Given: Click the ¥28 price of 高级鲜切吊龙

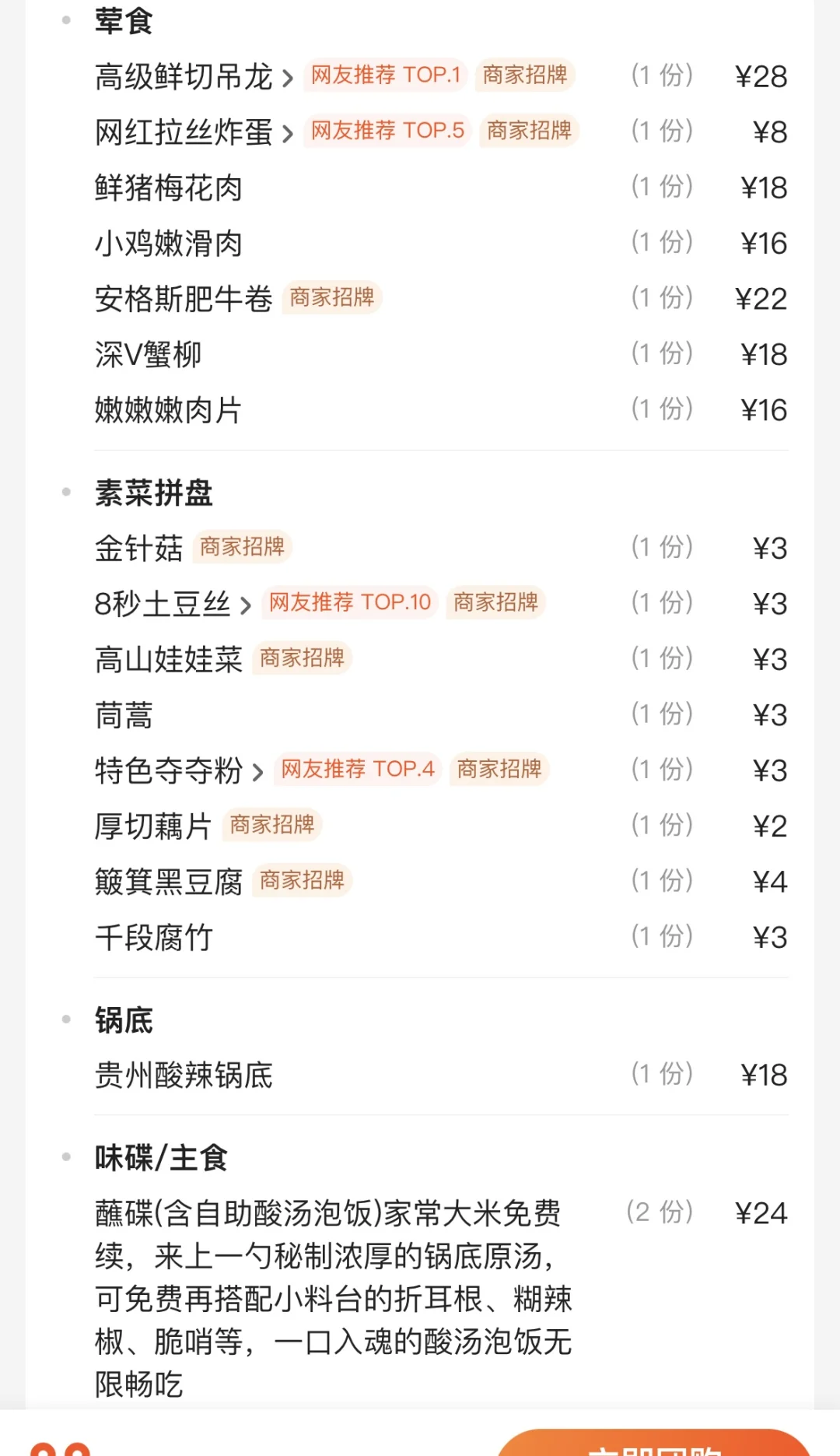Looking at the screenshot, I should click(762, 75).
